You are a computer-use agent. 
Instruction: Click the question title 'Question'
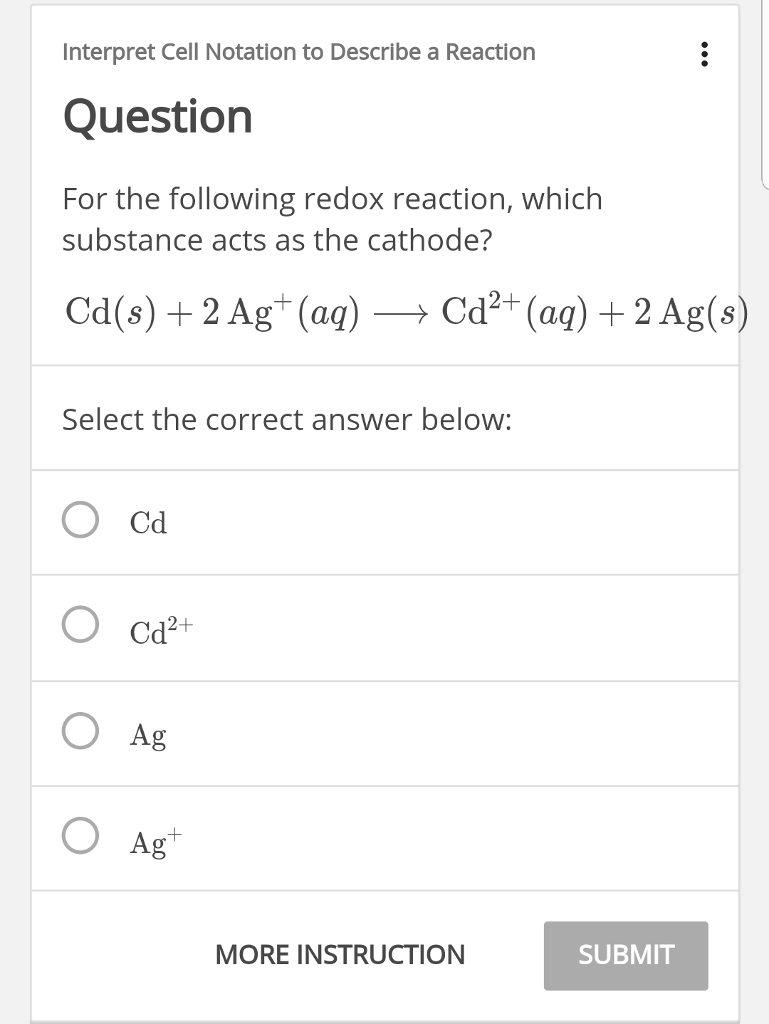(156, 116)
